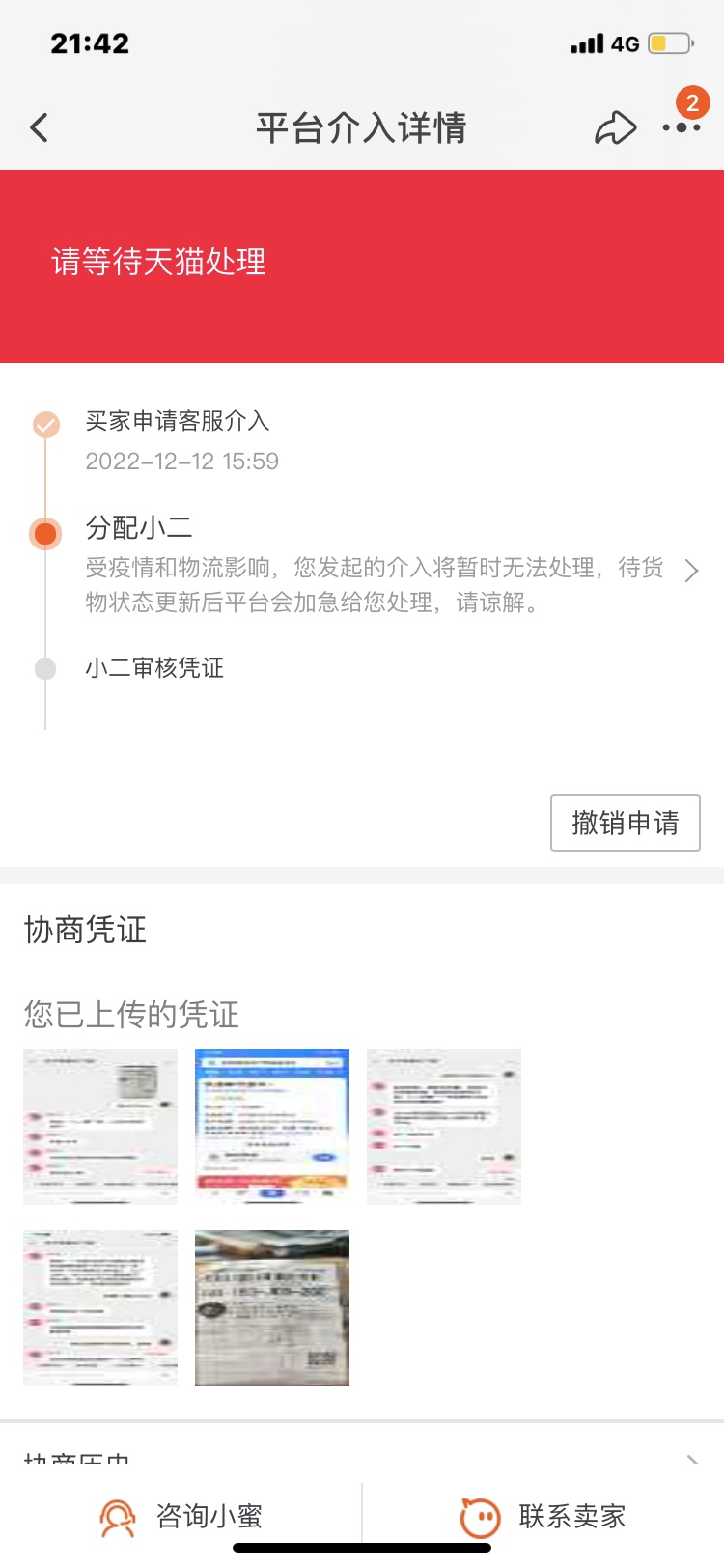
Task: Go back using the top-left arrow
Action: click(39, 127)
